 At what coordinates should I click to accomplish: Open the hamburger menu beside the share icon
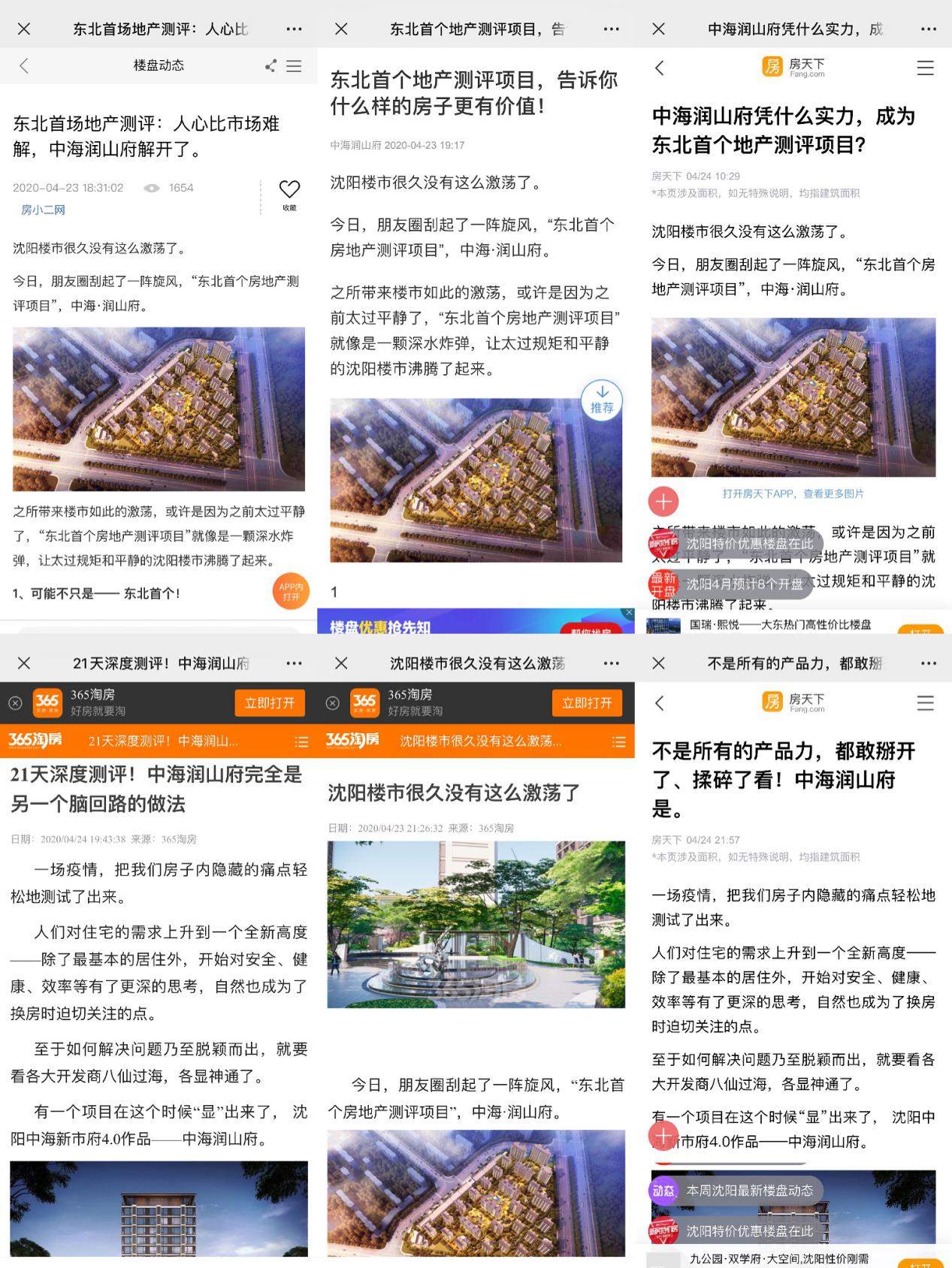click(295, 66)
